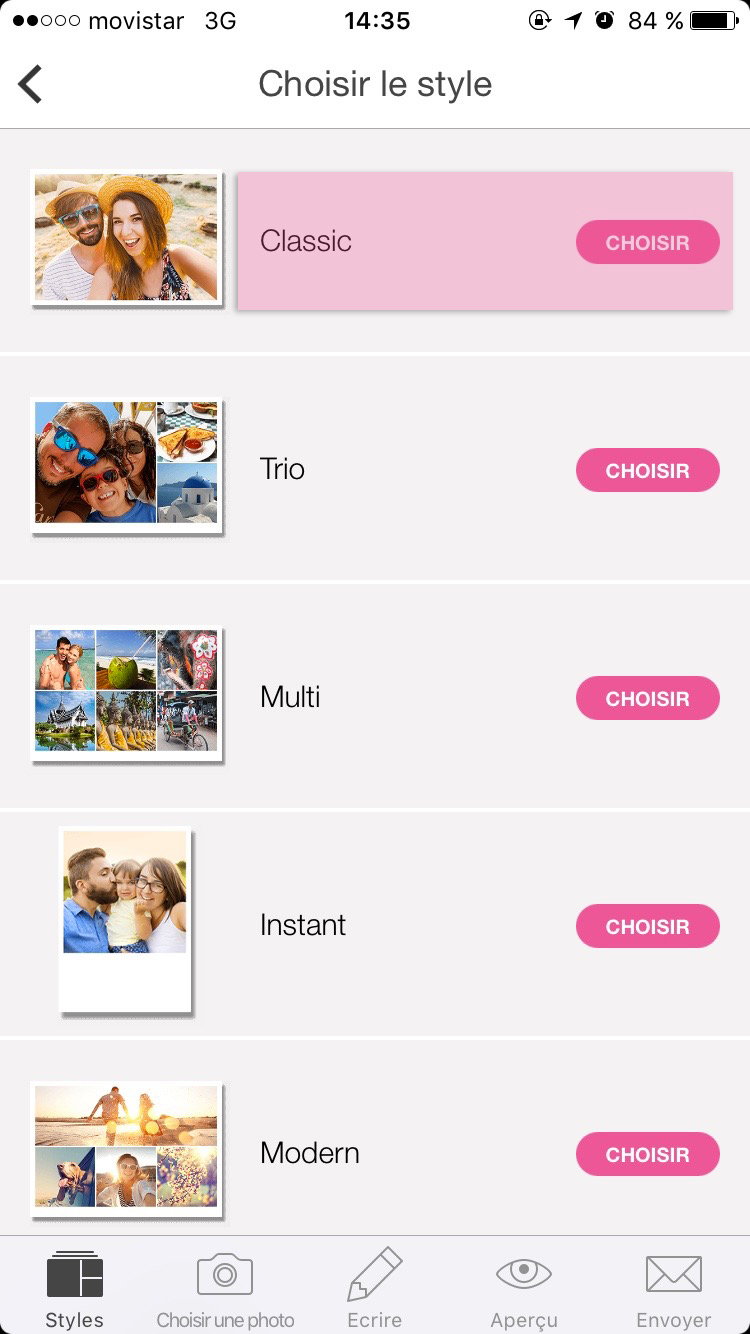Open the Classic style preview thumbnail
750x1334 pixels.
(x=126, y=238)
